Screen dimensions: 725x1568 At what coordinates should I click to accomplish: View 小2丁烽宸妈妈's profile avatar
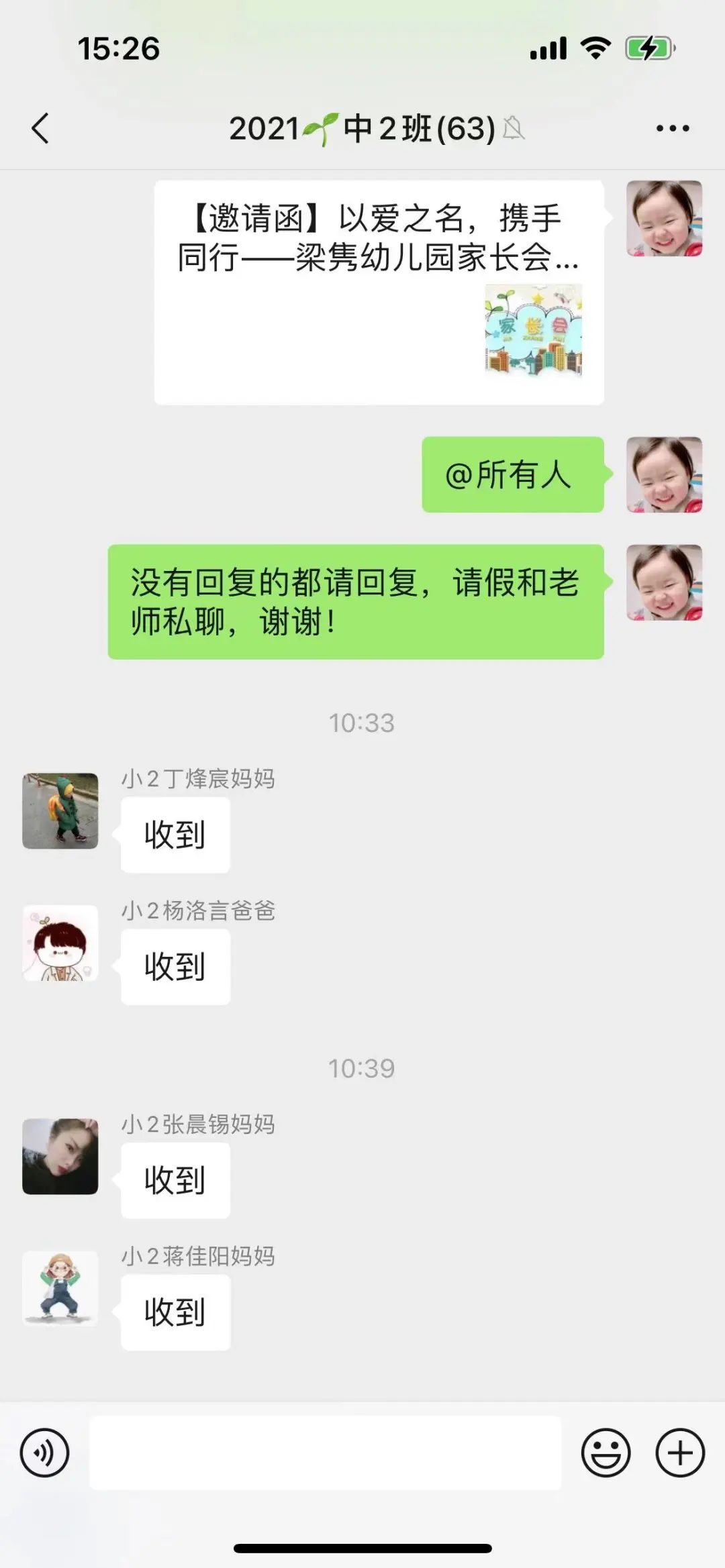(x=60, y=811)
